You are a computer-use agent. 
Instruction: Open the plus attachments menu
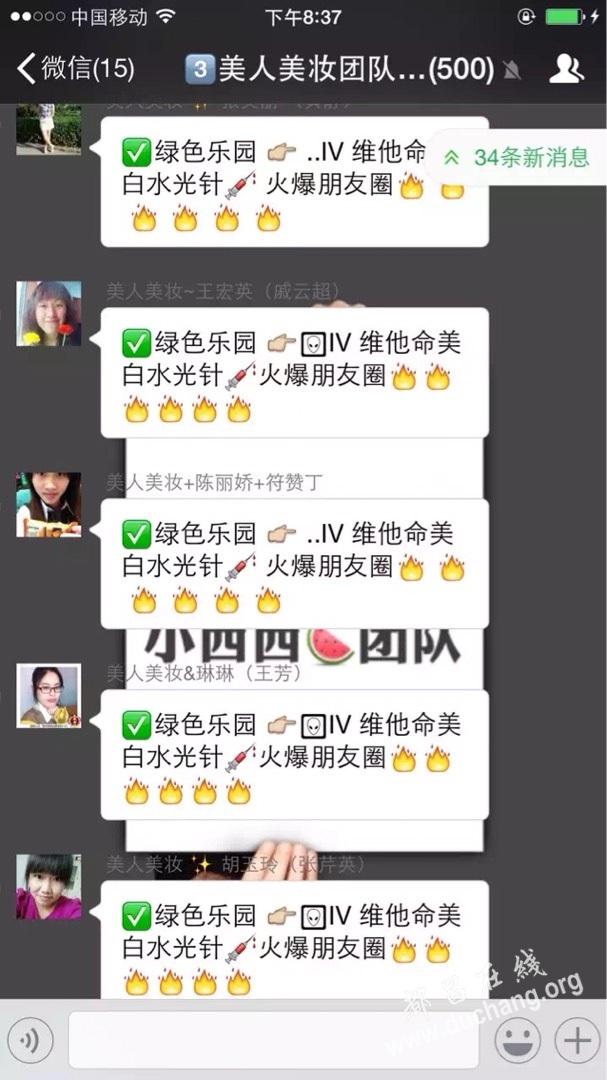tap(577, 1042)
